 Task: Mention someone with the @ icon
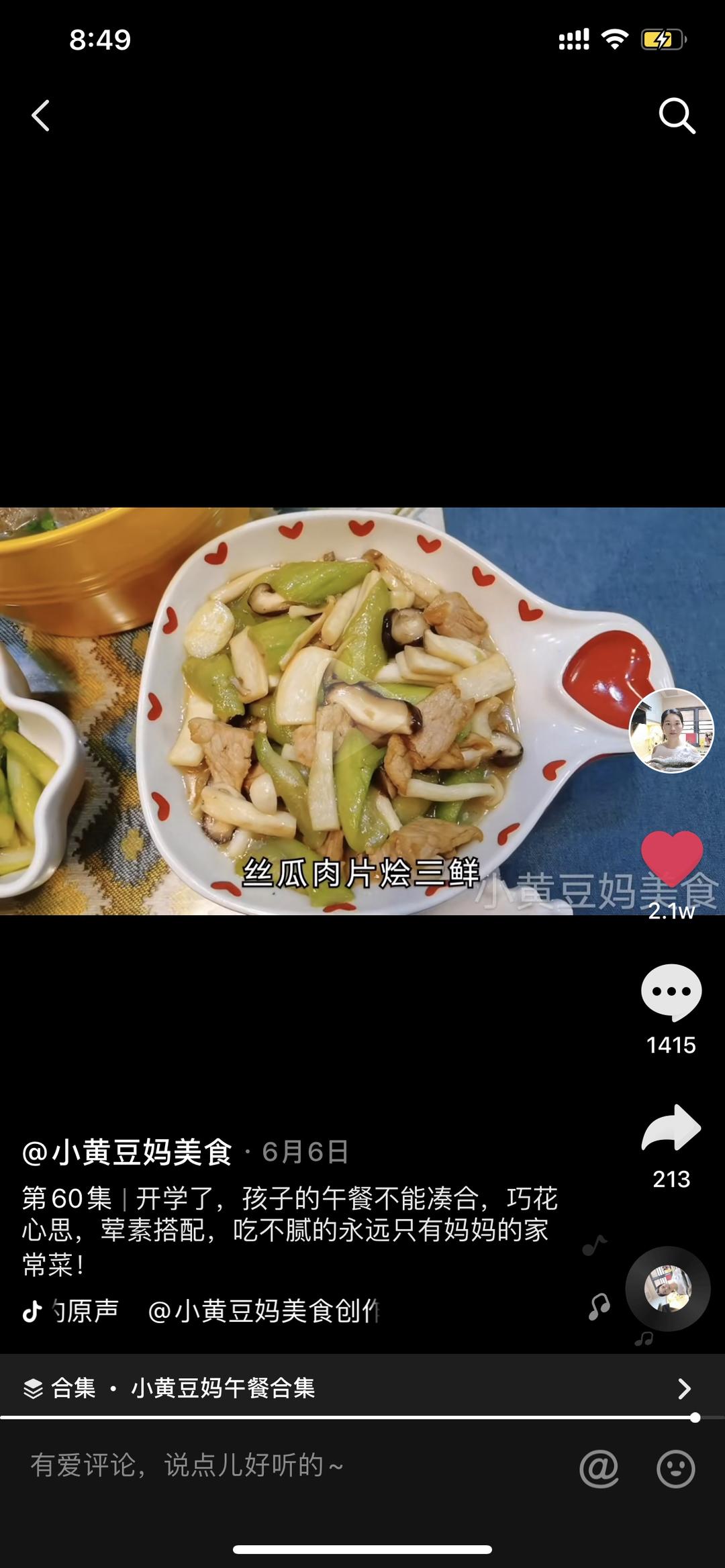click(599, 1468)
